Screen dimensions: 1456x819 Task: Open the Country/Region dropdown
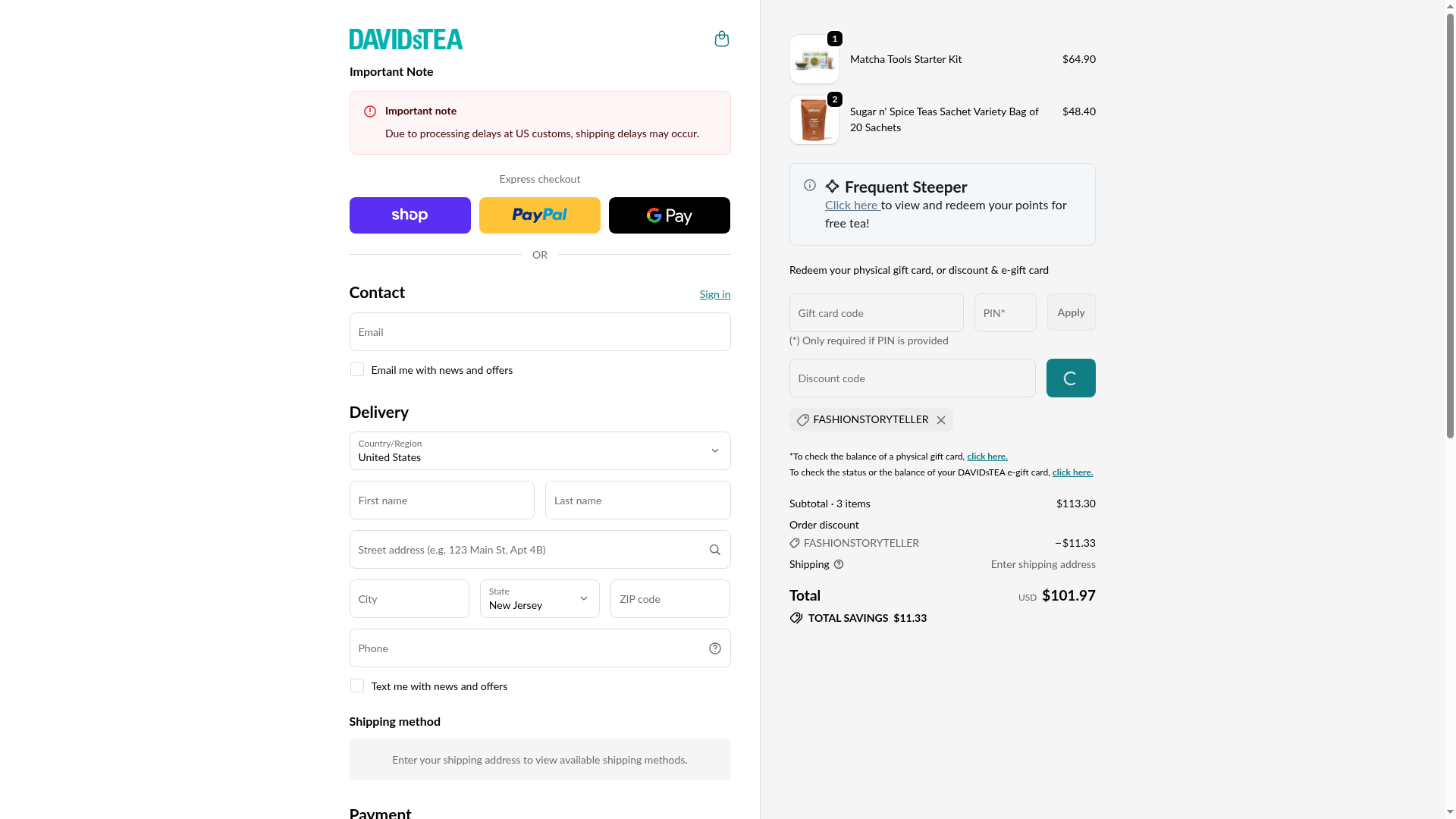539,451
